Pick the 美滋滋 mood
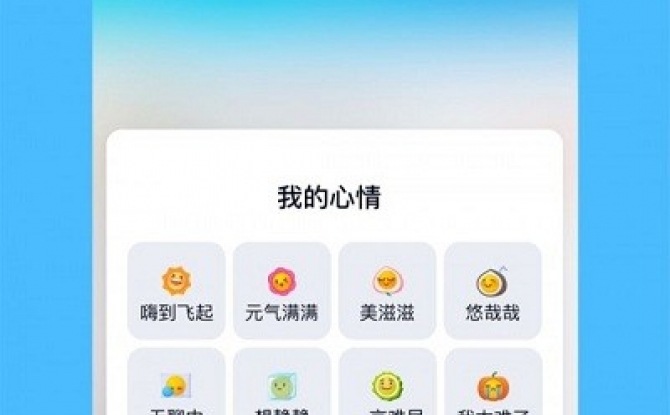 pyautogui.click(x=387, y=291)
